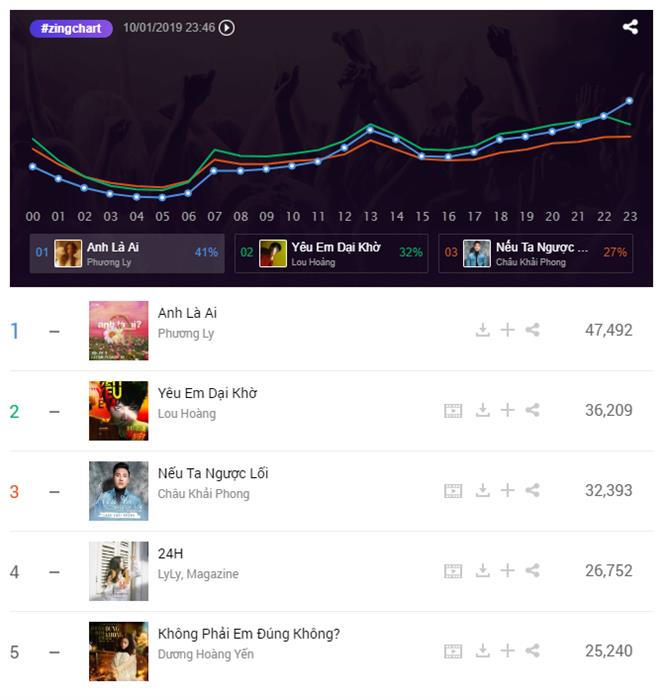Select Anh Là Ai chart legend card
Screen dimensions: 664x700
127,253
